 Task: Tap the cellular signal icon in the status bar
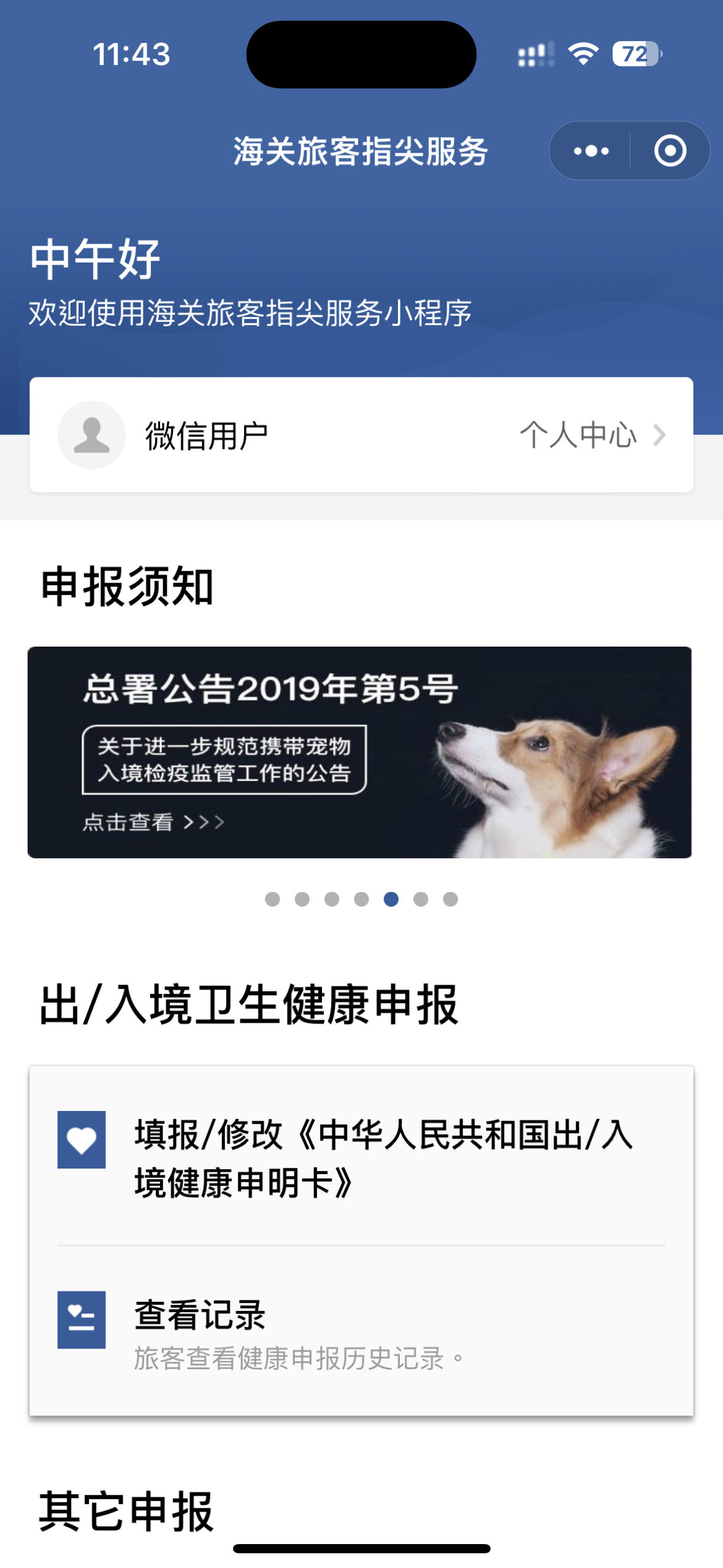(536, 54)
